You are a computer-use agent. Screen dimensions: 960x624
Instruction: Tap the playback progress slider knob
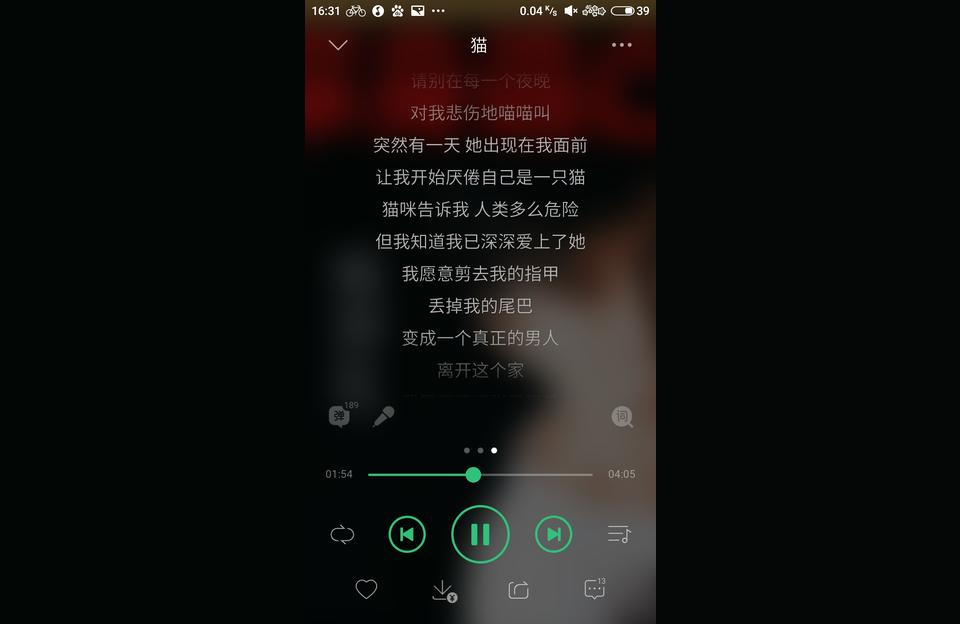(x=473, y=474)
